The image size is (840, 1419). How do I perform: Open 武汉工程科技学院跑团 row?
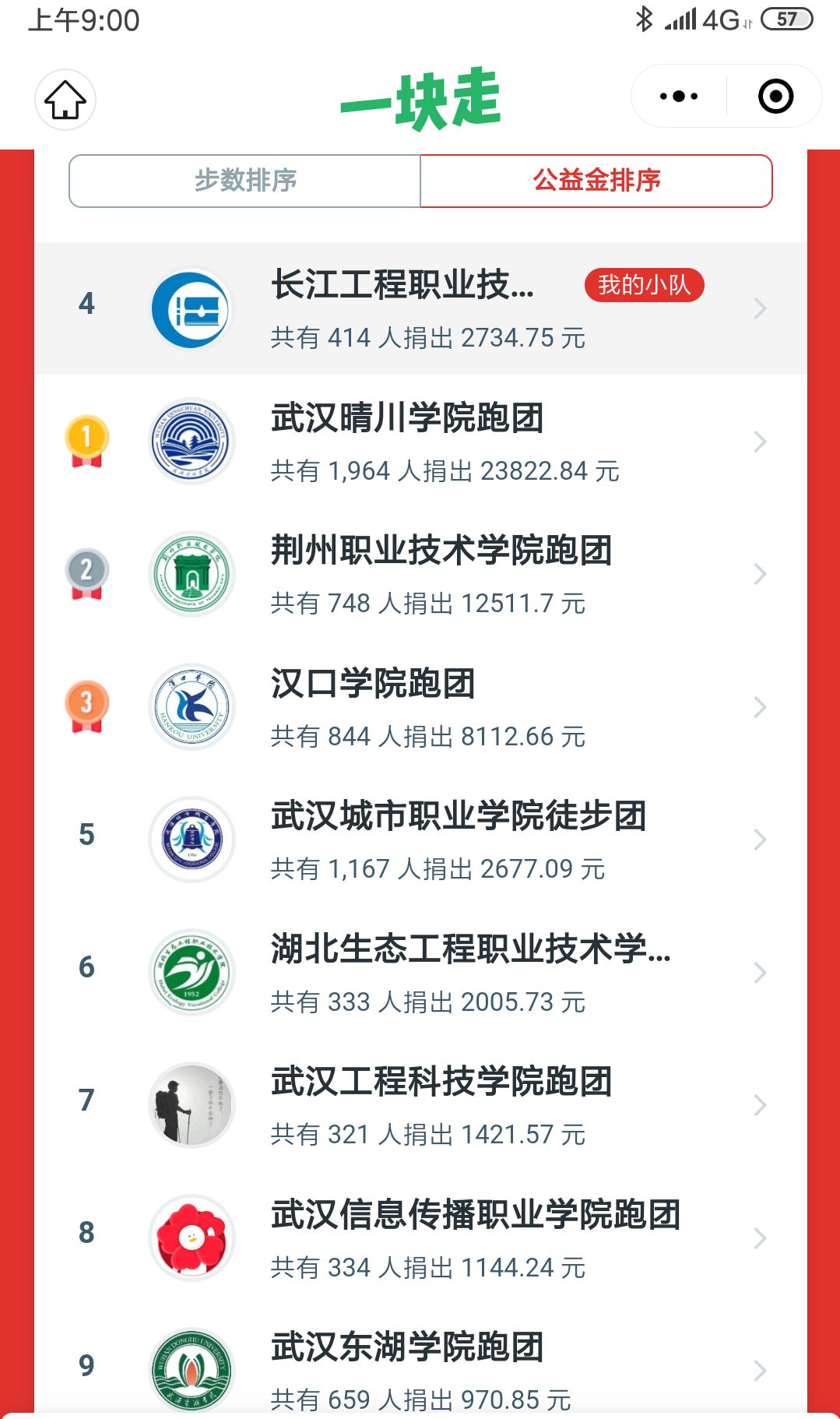click(x=420, y=1105)
